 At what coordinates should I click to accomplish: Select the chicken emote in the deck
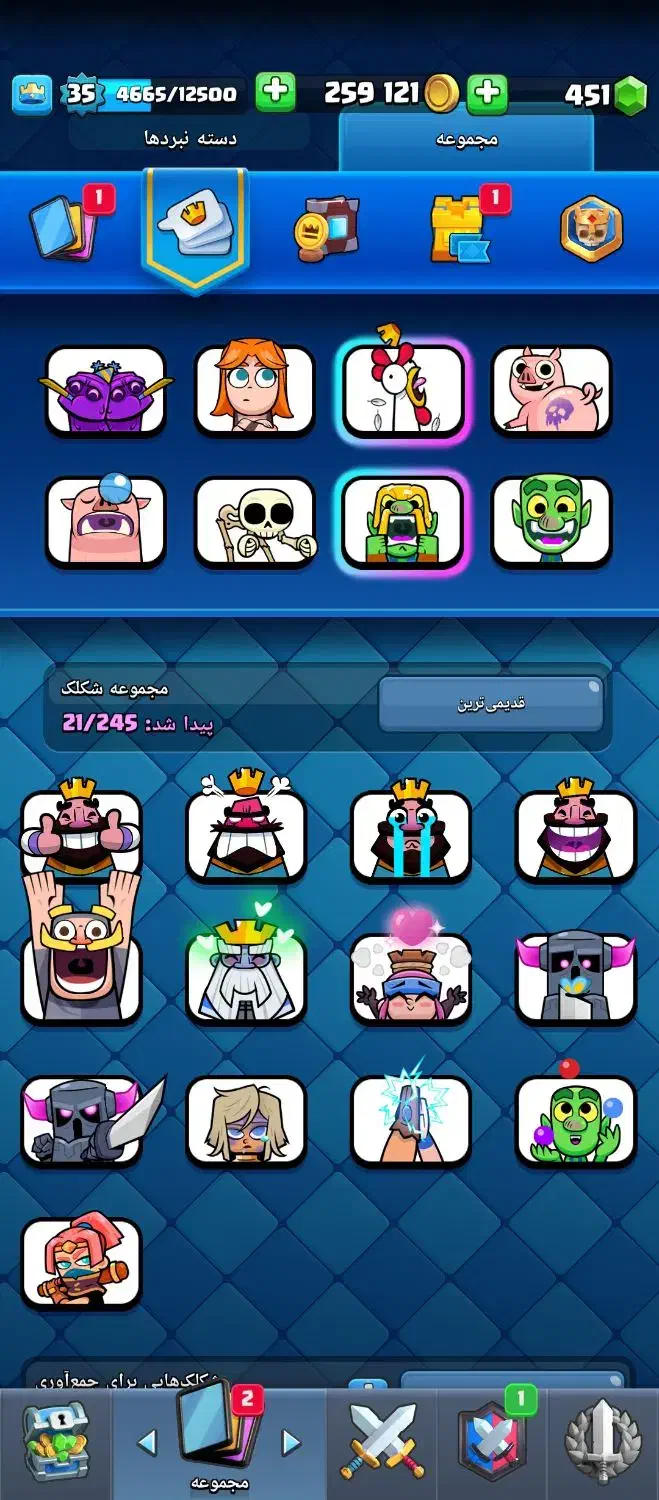tap(404, 388)
